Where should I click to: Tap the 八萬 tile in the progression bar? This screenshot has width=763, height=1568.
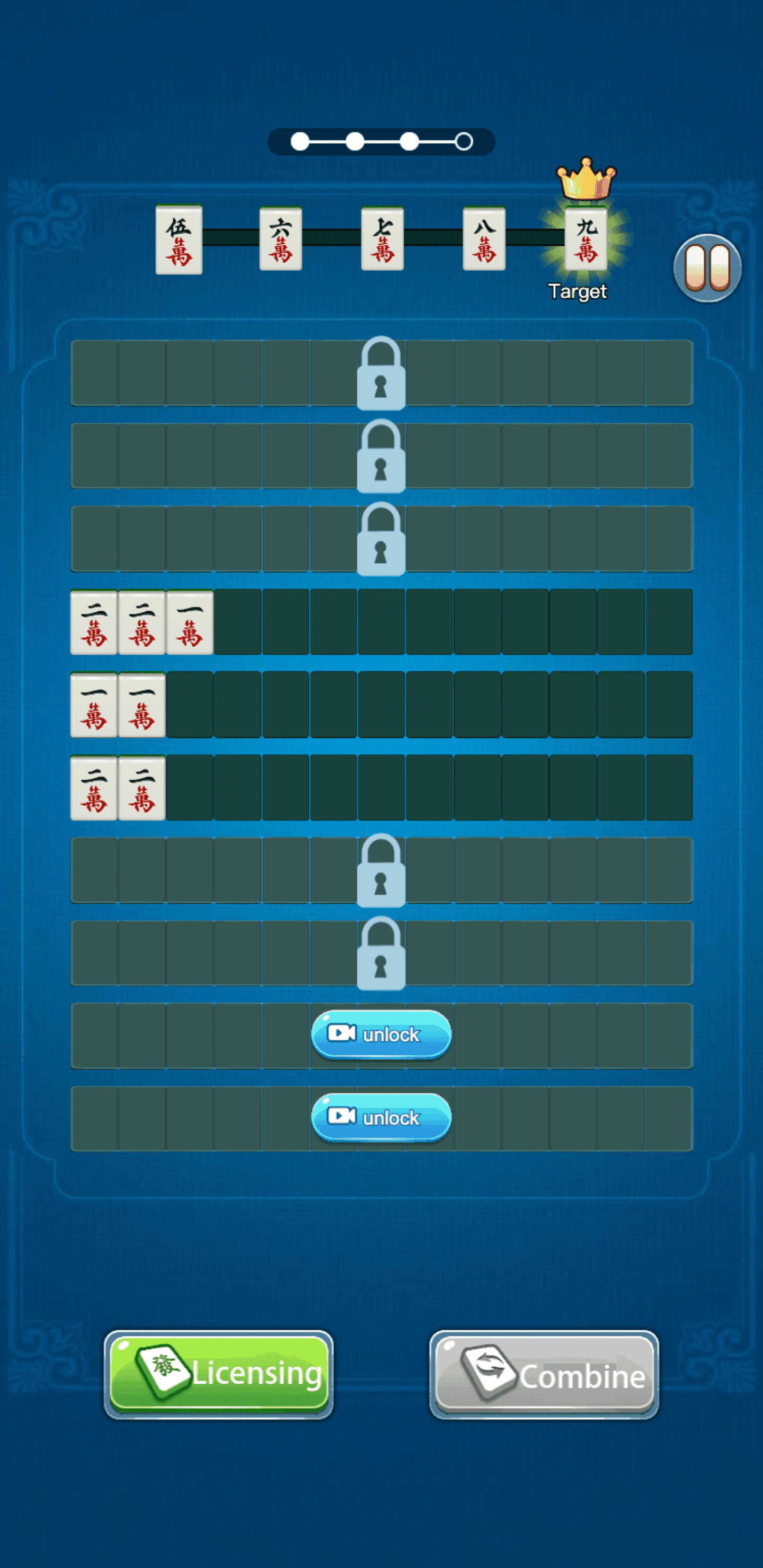[483, 238]
